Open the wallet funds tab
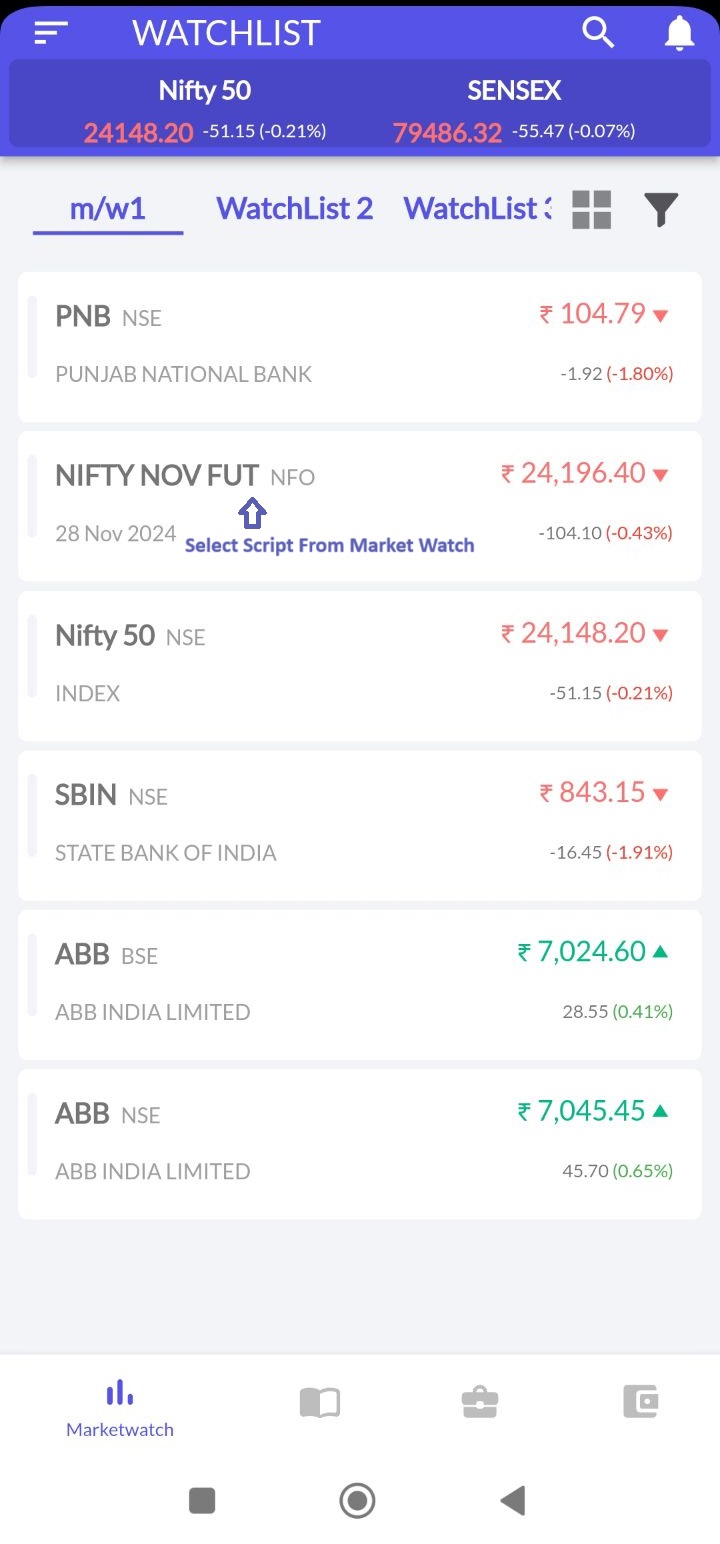 (x=640, y=1403)
